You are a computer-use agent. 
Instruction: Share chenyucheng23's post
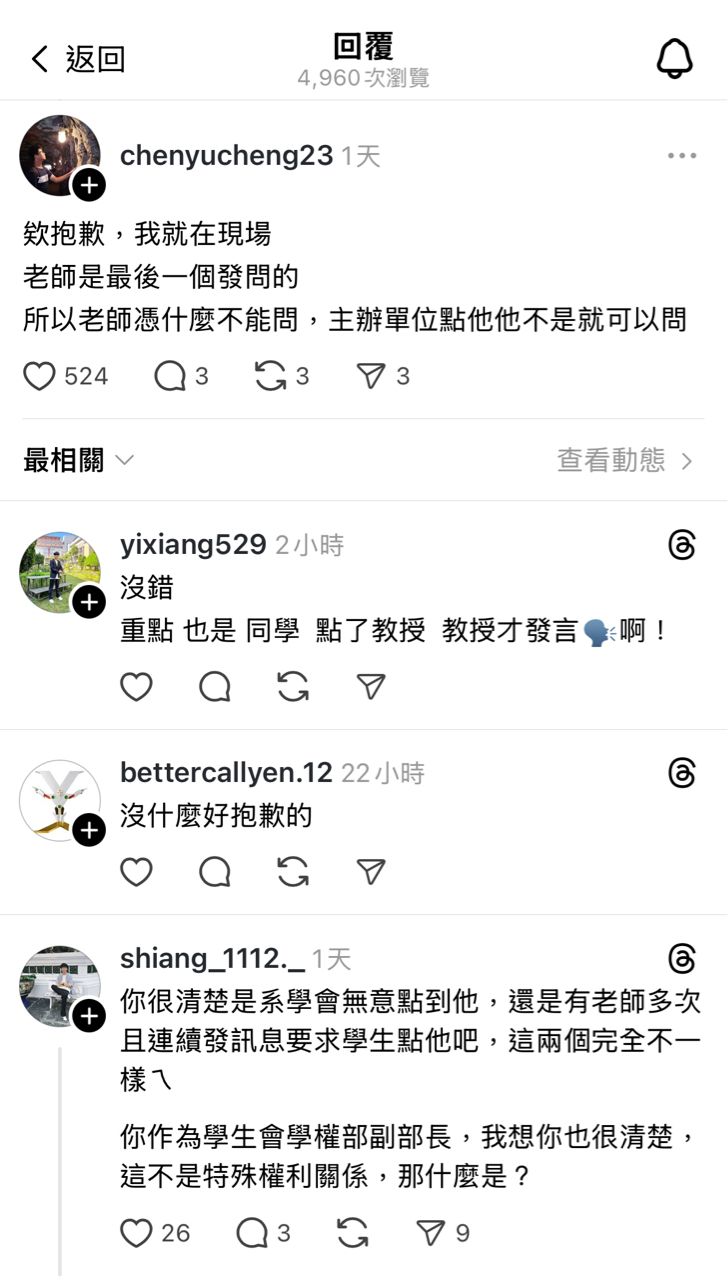pyautogui.click(x=371, y=376)
